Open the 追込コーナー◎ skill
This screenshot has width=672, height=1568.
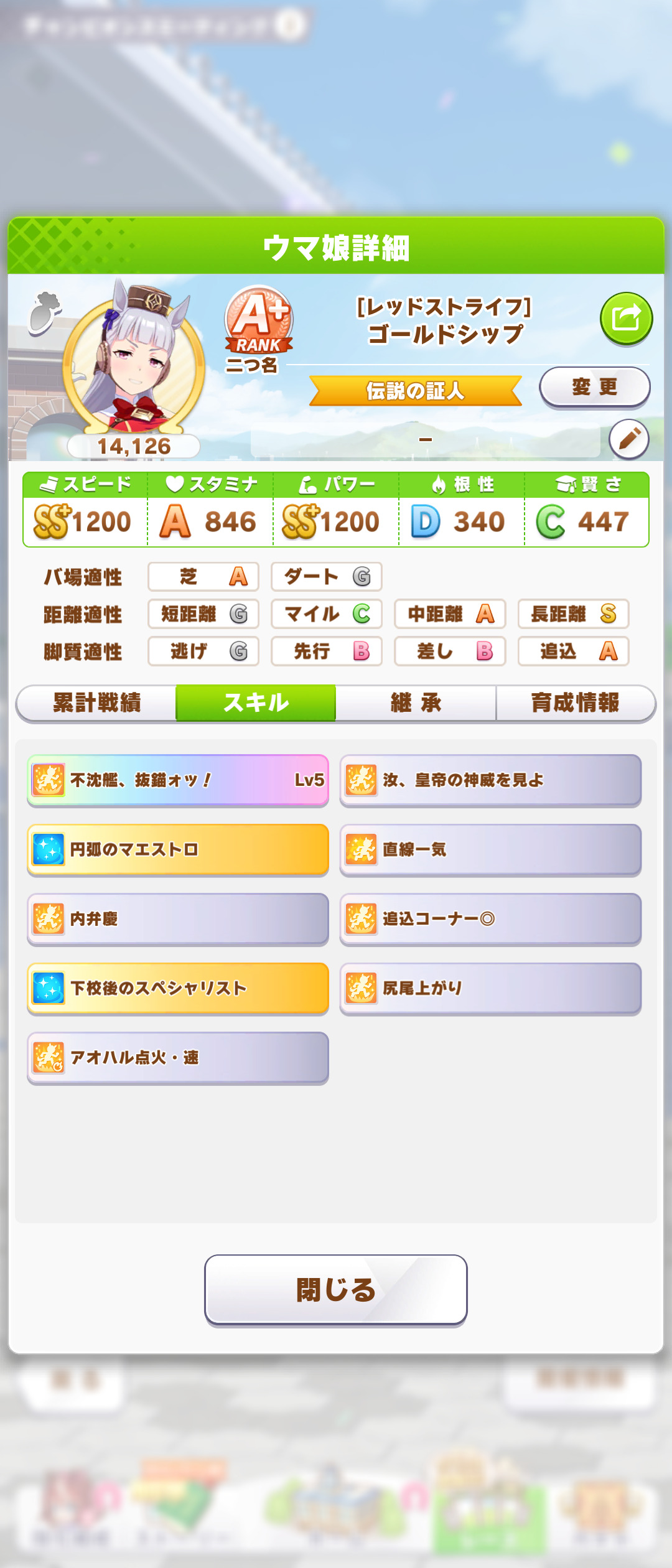490,919
